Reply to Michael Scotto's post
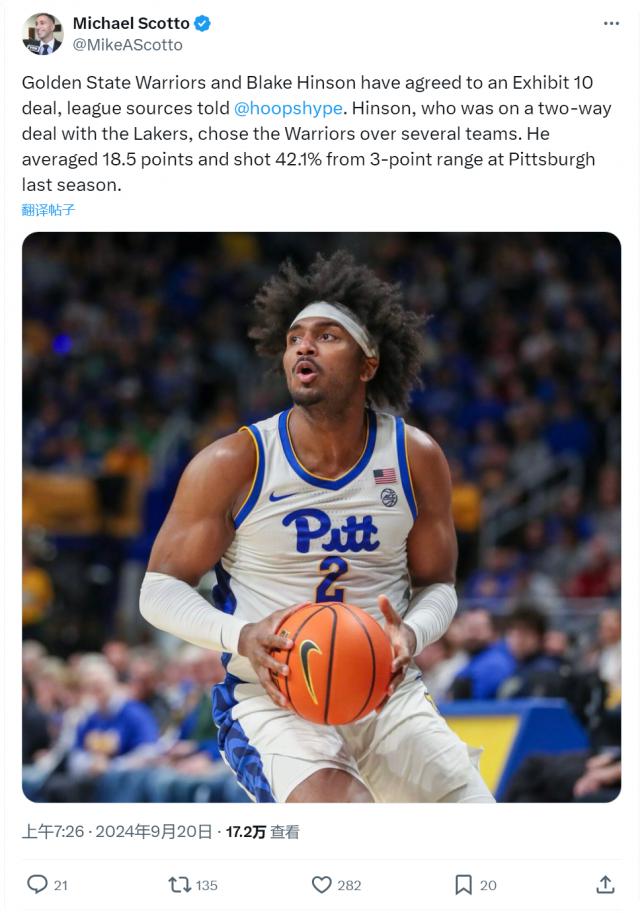 tap(37, 884)
